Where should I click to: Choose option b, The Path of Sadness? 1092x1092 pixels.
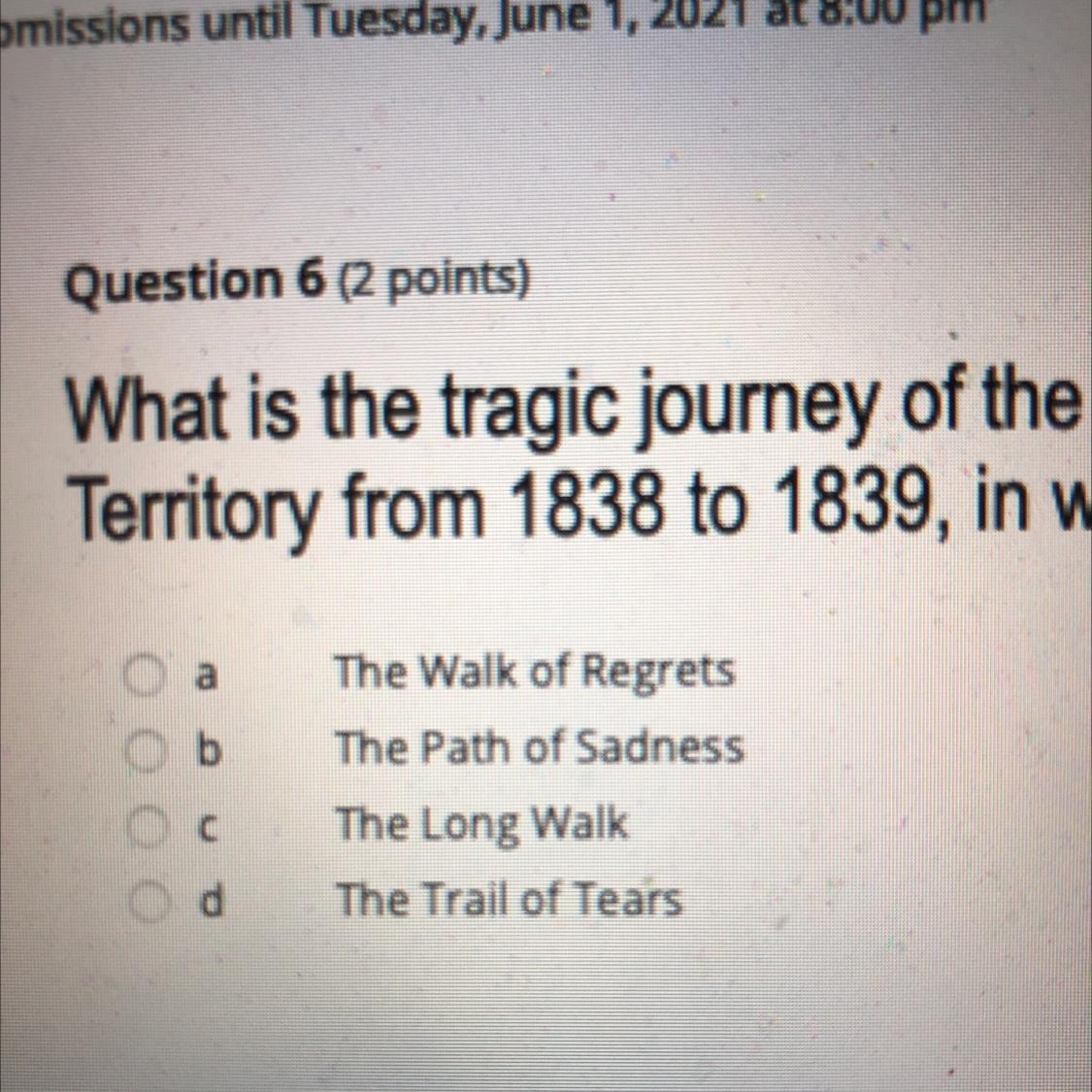pos(147,750)
